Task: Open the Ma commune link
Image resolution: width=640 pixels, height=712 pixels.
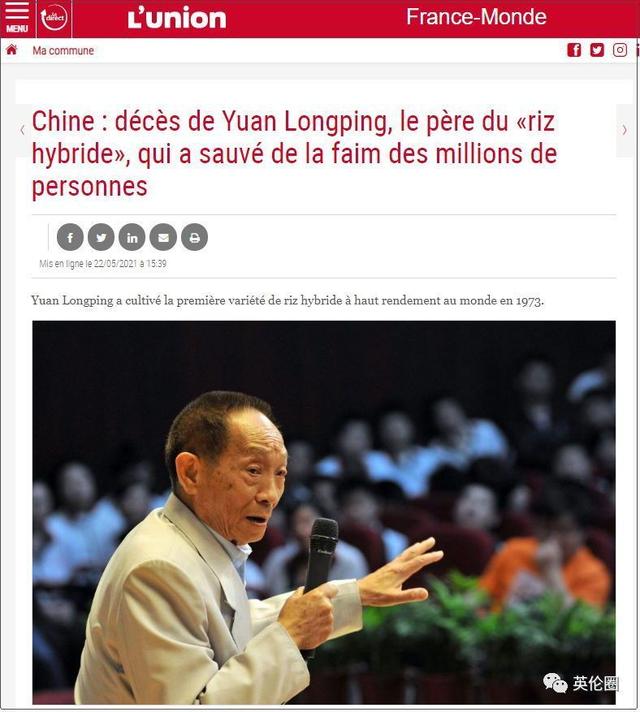Action: pyautogui.click(x=63, y=50)
